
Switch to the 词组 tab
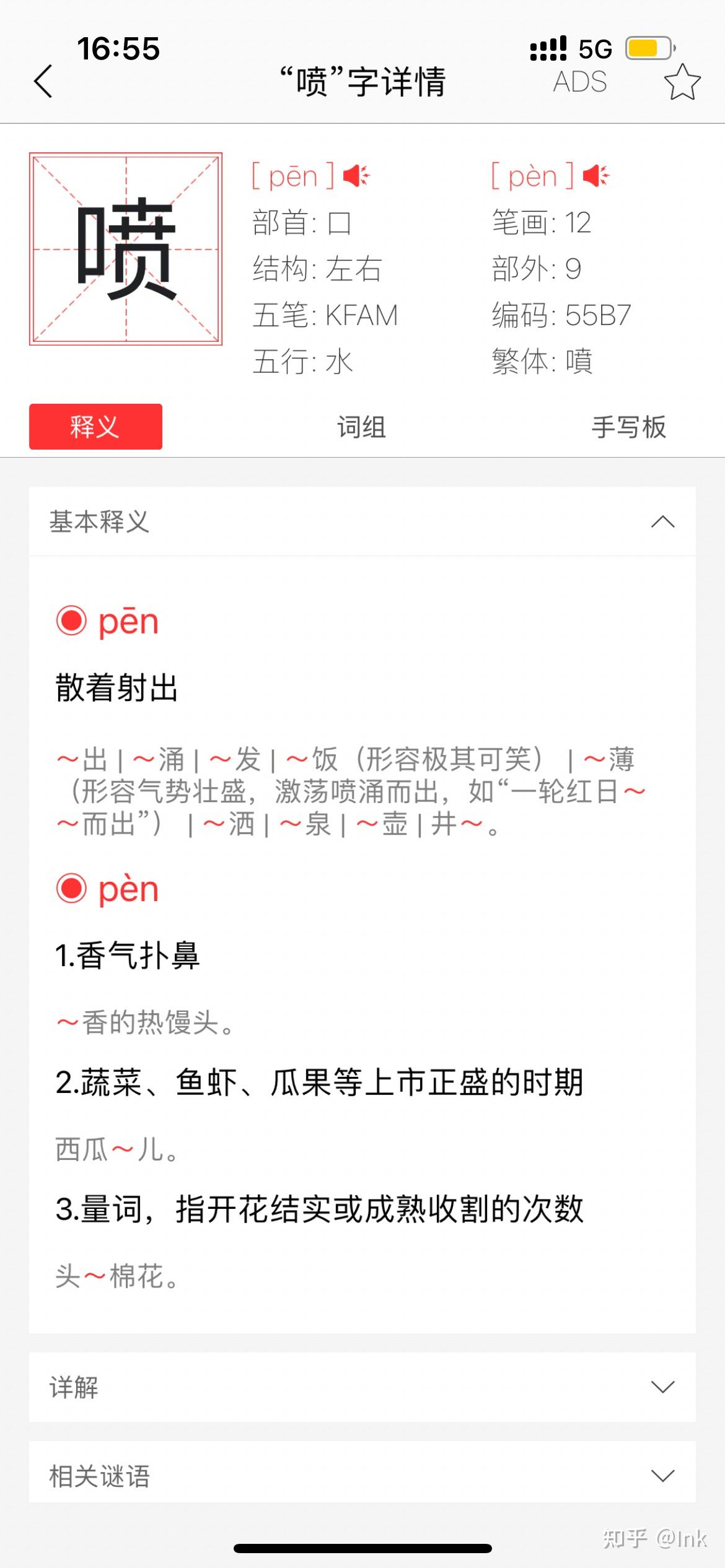click(x=361, y=427)
